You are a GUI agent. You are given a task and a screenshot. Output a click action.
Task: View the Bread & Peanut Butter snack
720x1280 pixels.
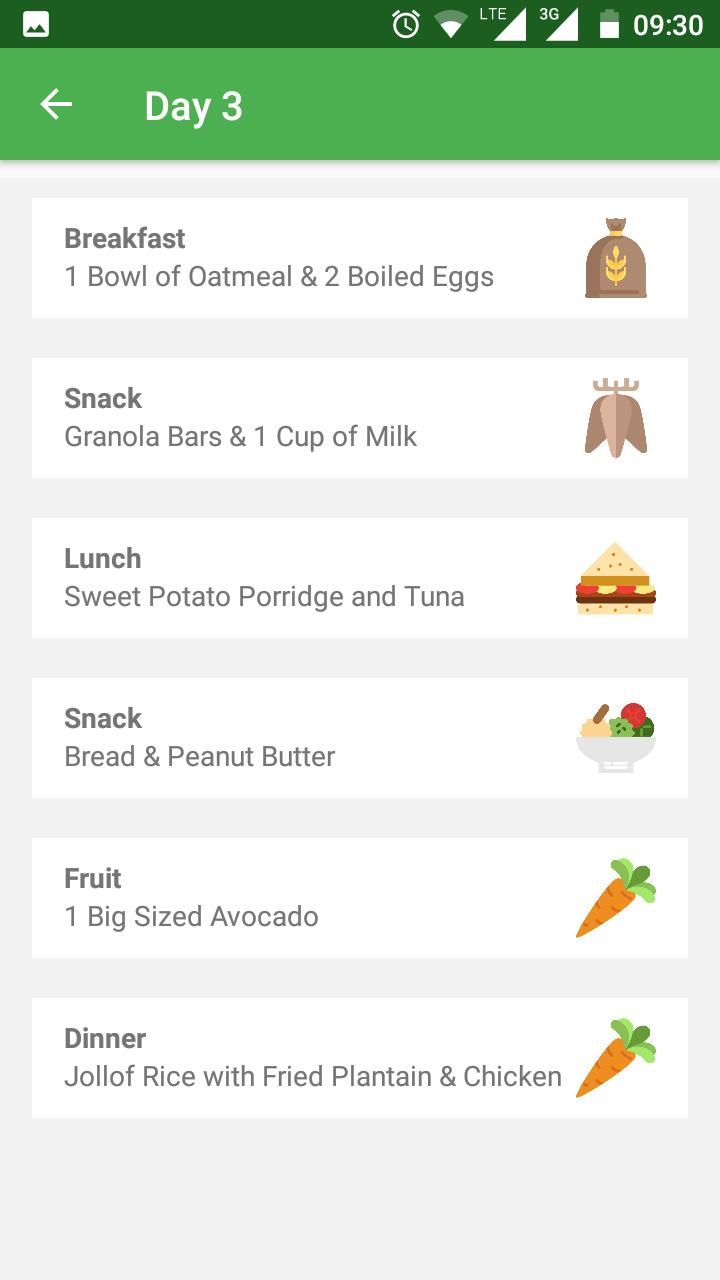[x=359, y=738]
